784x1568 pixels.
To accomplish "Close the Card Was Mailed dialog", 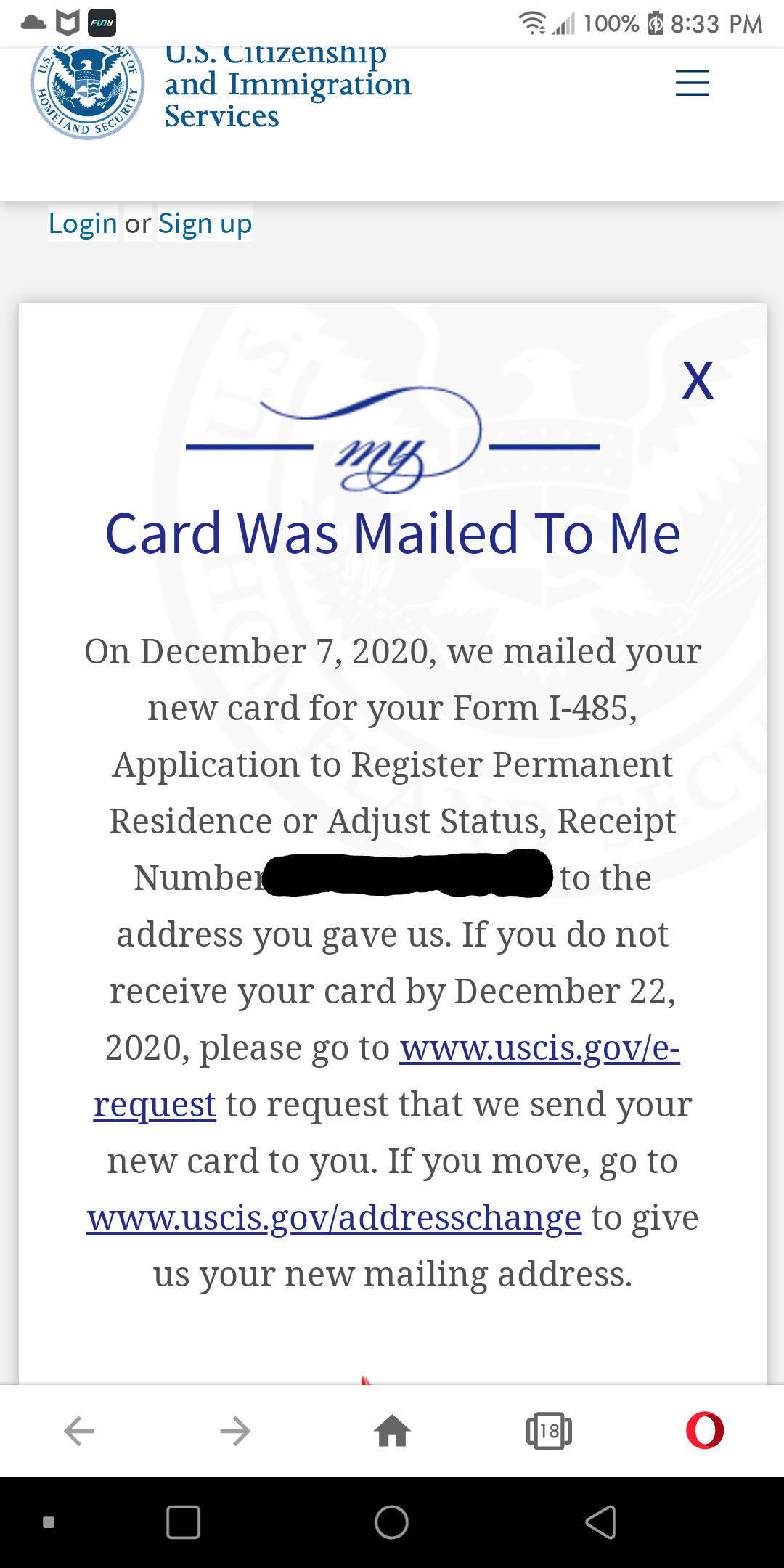I will coord(698,380).
